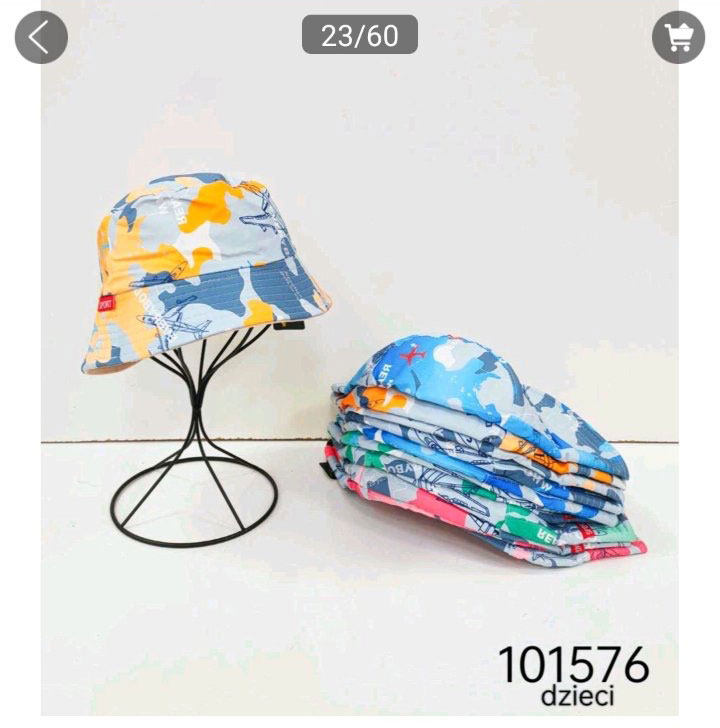
Task: Tap the page indicator showing 23/60
Action: [x=358, y=34]
